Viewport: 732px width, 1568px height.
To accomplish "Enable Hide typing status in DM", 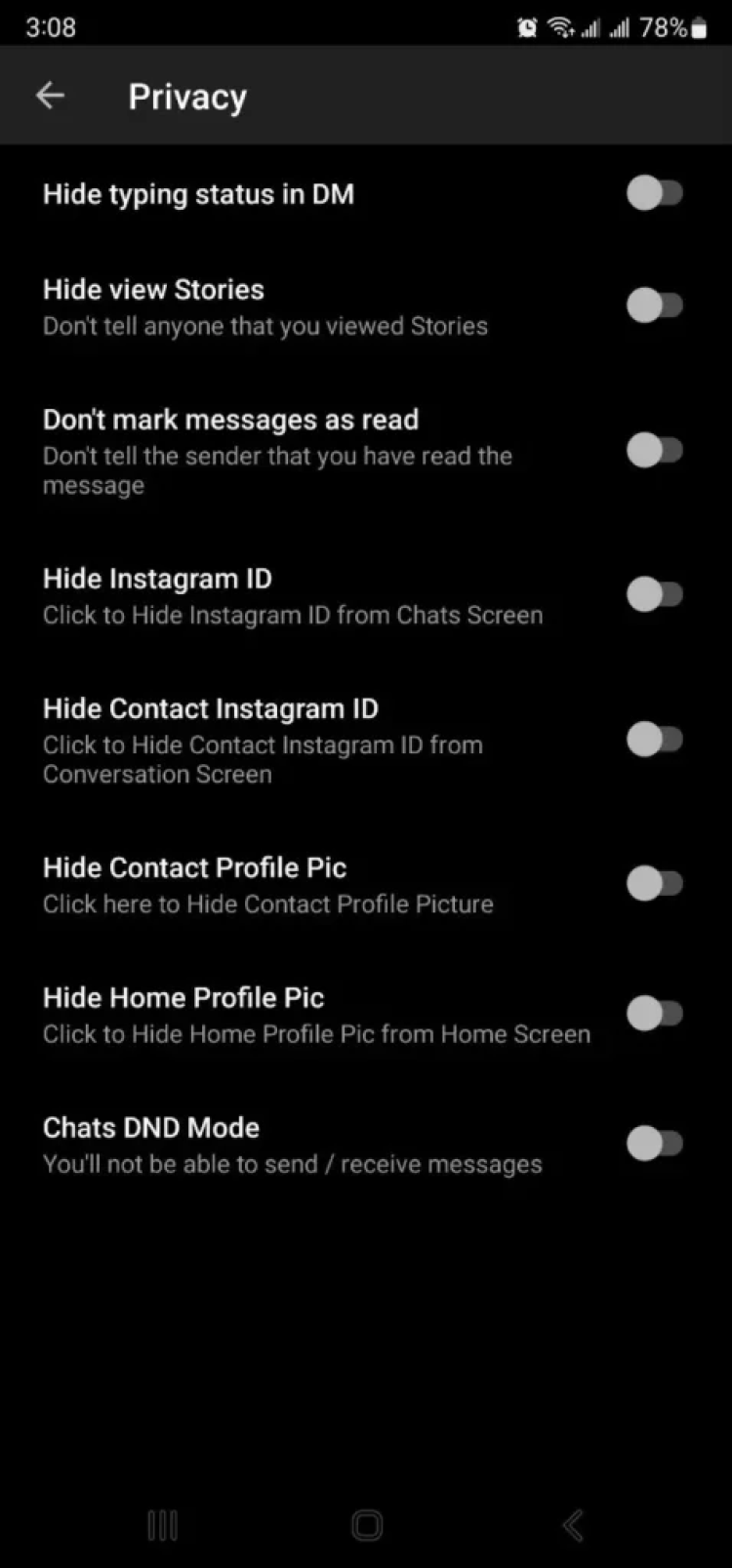I will pyautogui.click(x=654, y=193).
